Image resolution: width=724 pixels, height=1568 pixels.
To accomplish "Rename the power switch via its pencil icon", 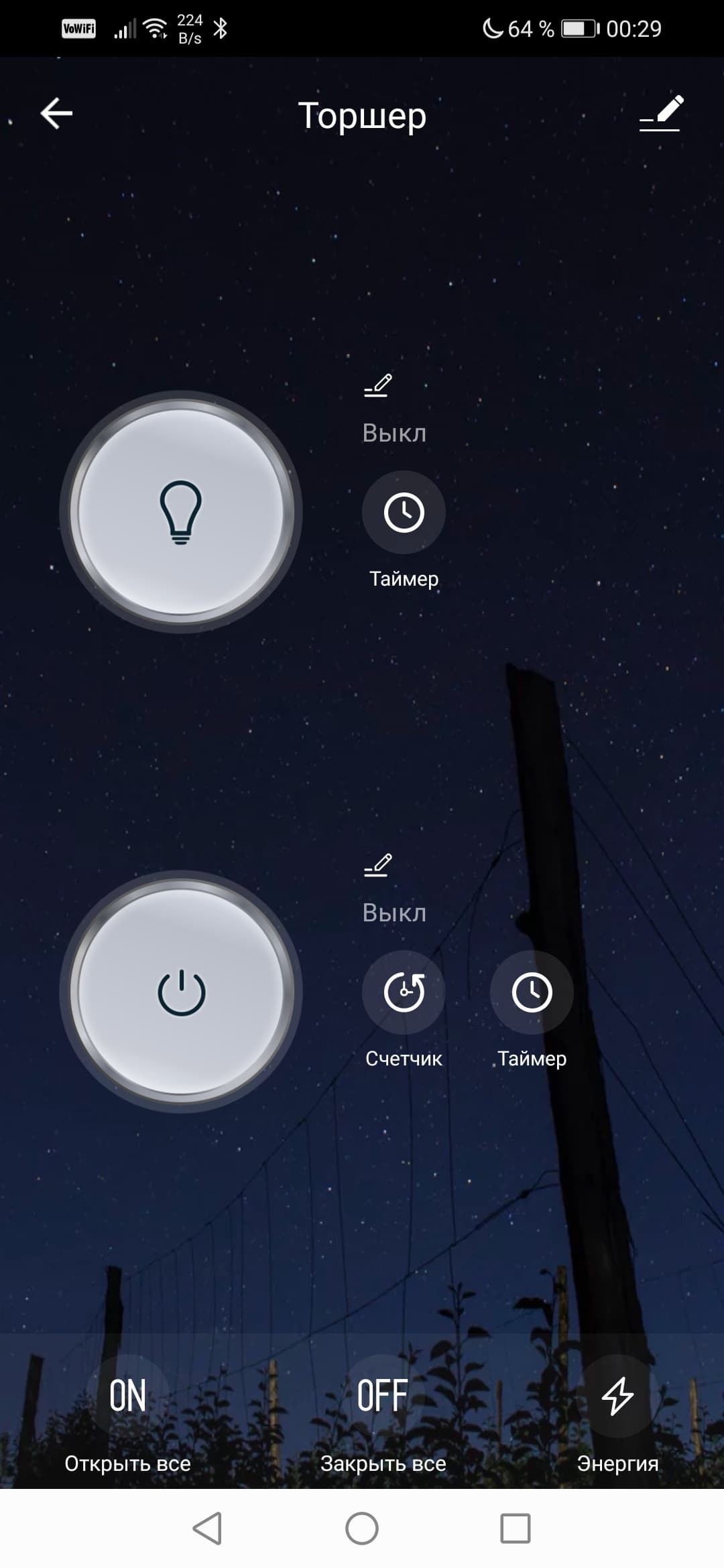I will (378, 865).
